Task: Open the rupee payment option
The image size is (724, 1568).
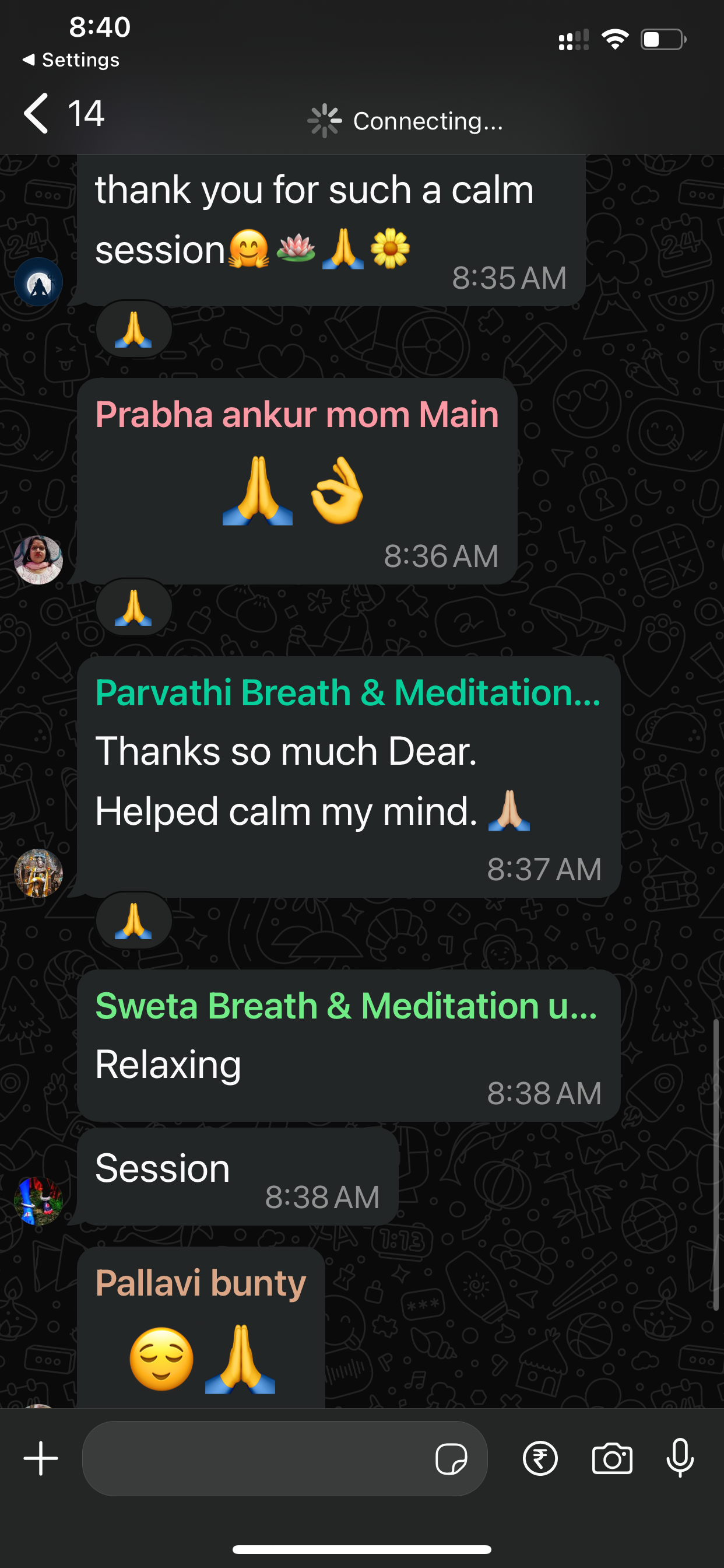Action: pyautogui.click(x=540, y=1458)
